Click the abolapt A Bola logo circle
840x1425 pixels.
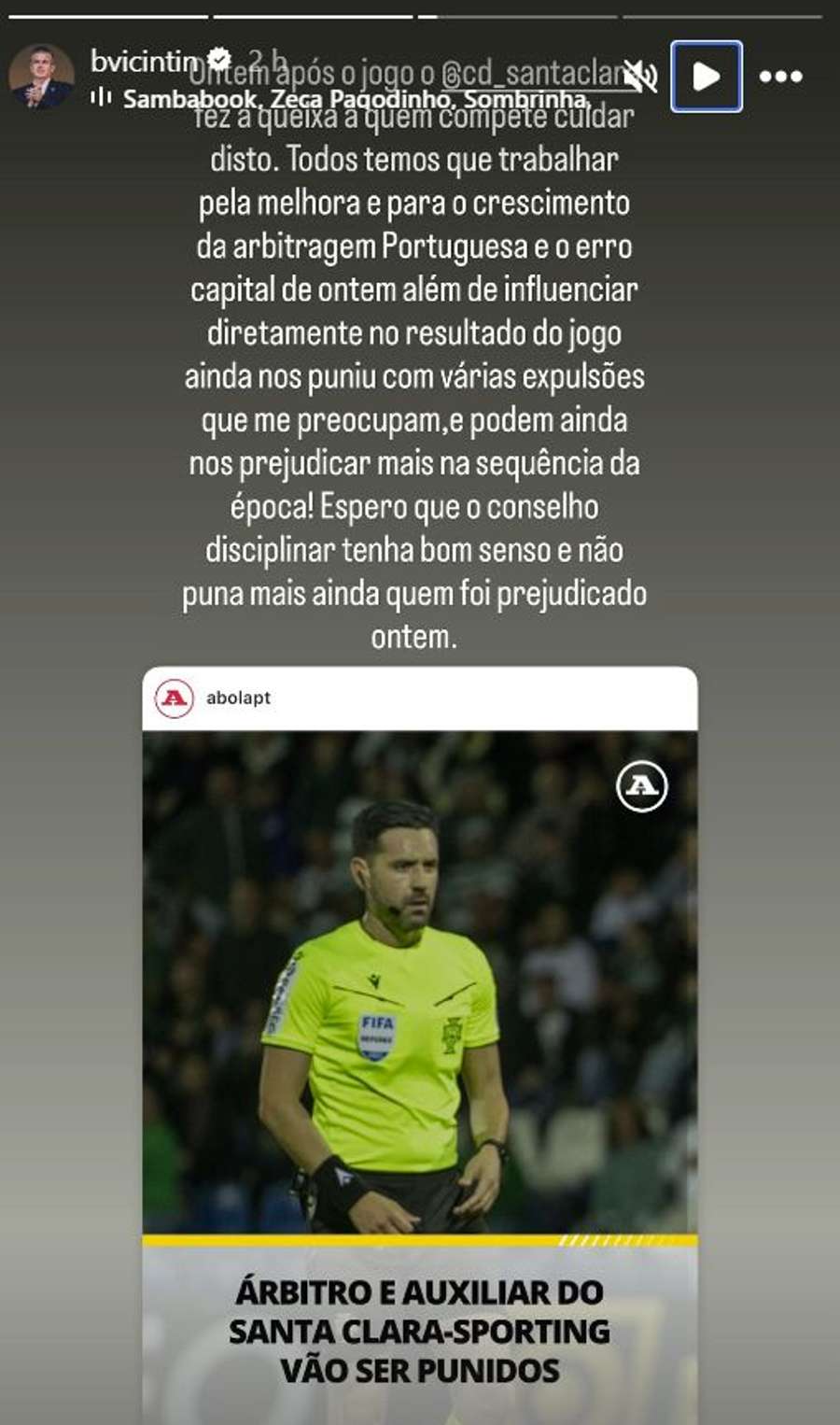(x=174, y=696)
